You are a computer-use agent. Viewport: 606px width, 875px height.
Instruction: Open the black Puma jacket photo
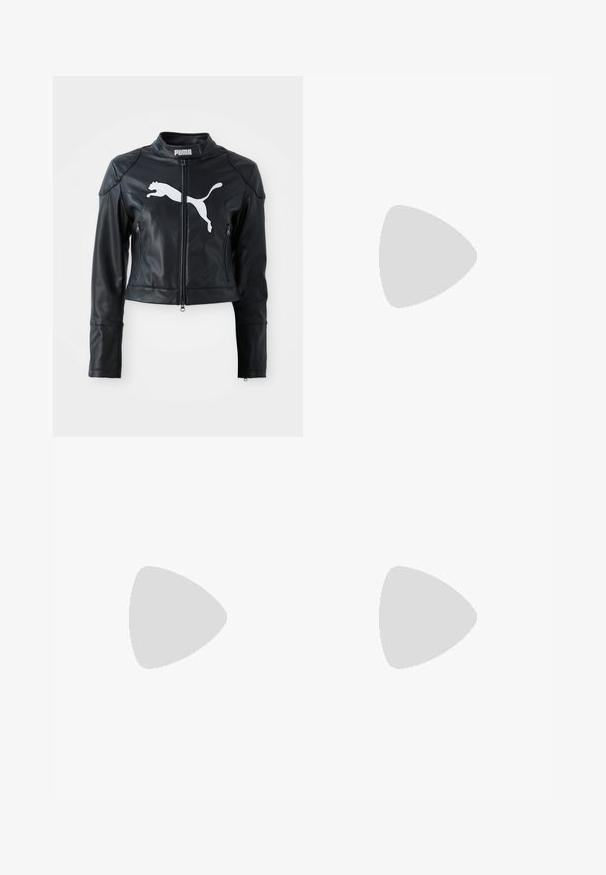point(178,256)
